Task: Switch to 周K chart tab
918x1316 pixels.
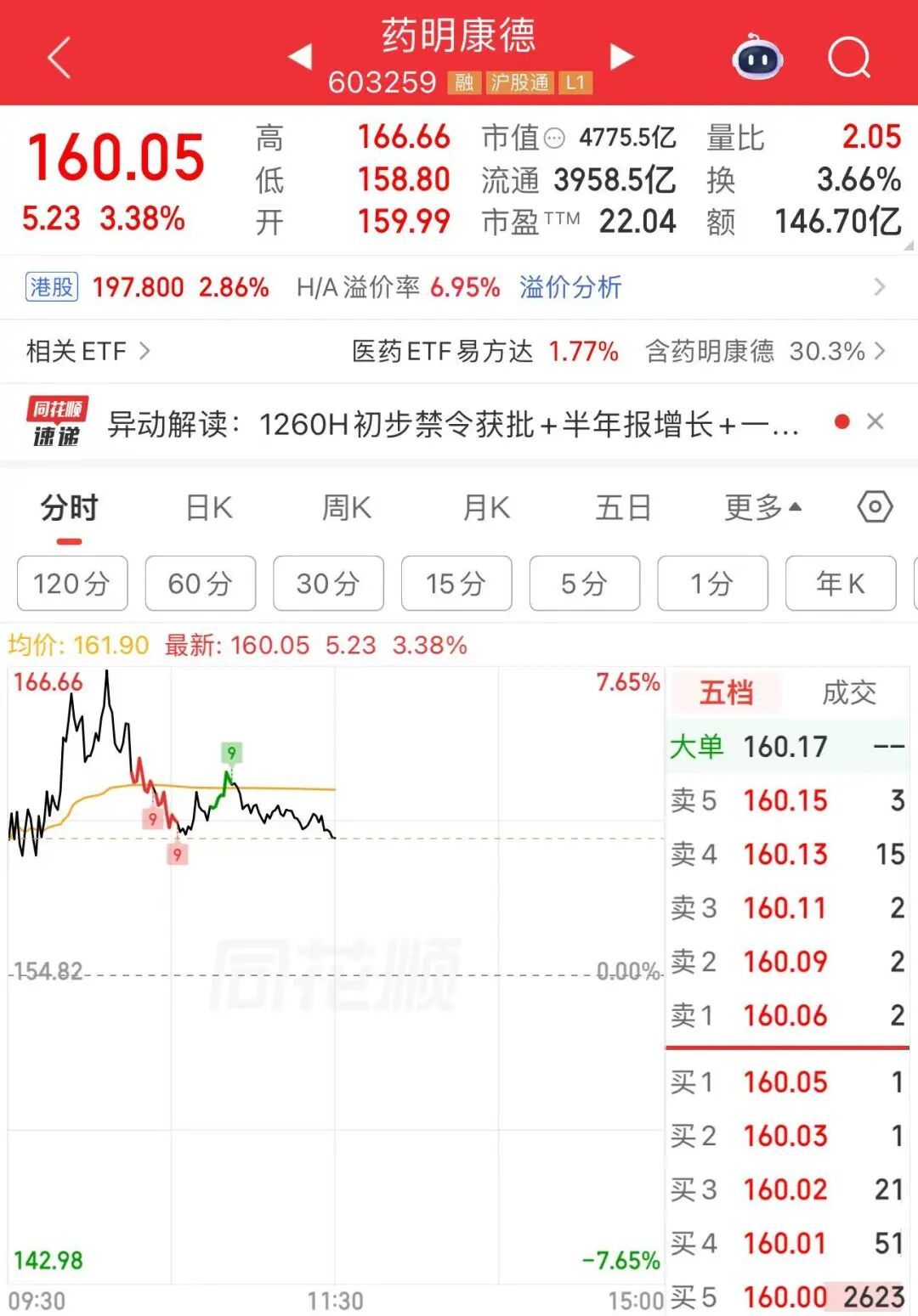Action: click(x=347, y=508)
